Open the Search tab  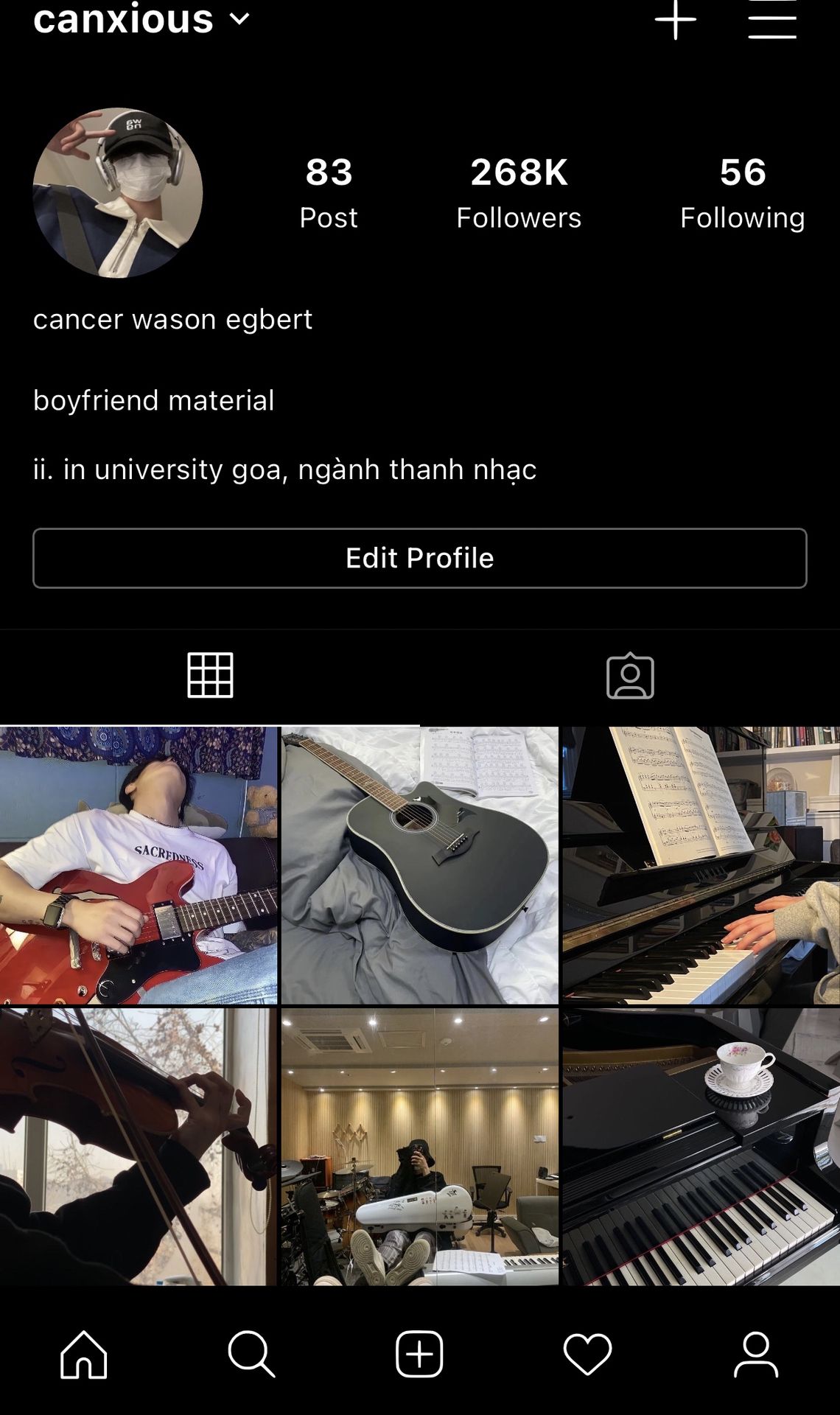tap(251, 1354)
